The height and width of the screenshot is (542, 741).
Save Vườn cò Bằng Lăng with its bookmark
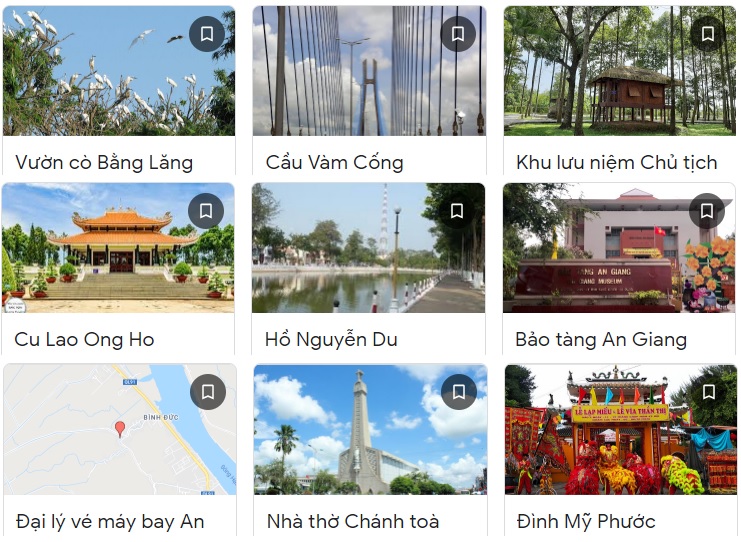[x=206, y=34]
